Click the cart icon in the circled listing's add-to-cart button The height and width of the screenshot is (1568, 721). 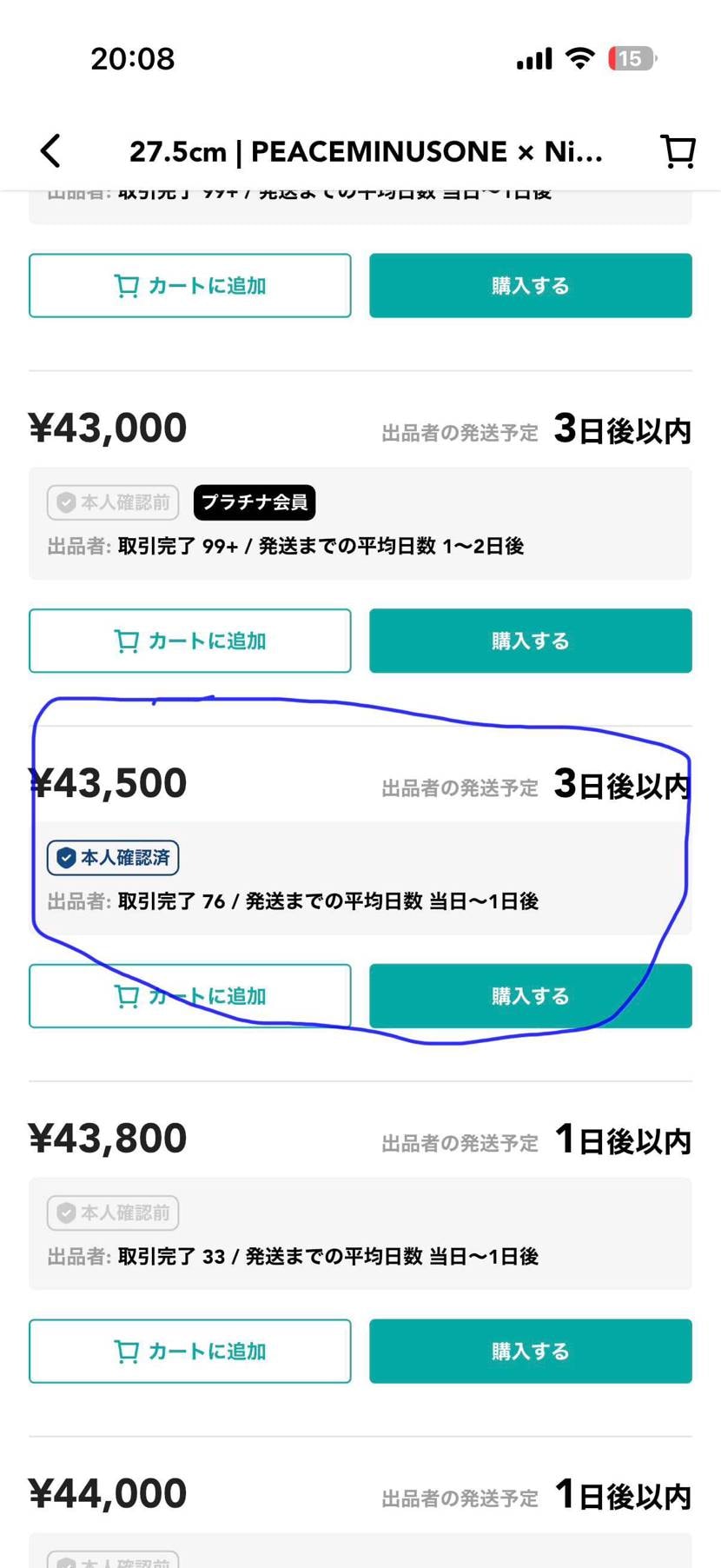pyautogui.click(x=127, y=996)
